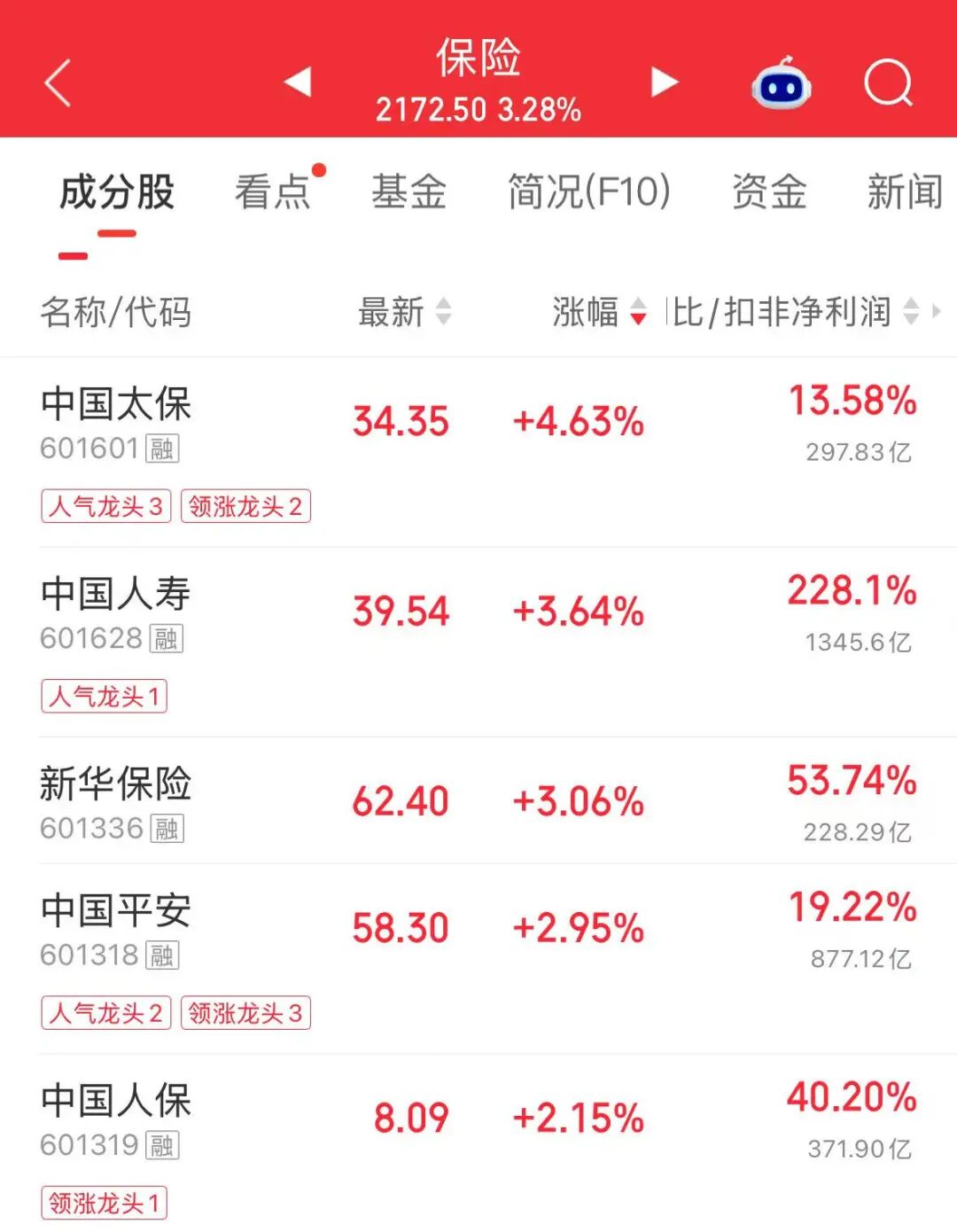
Task: Switch to the 看点 tab
Action: click(273, 191)
